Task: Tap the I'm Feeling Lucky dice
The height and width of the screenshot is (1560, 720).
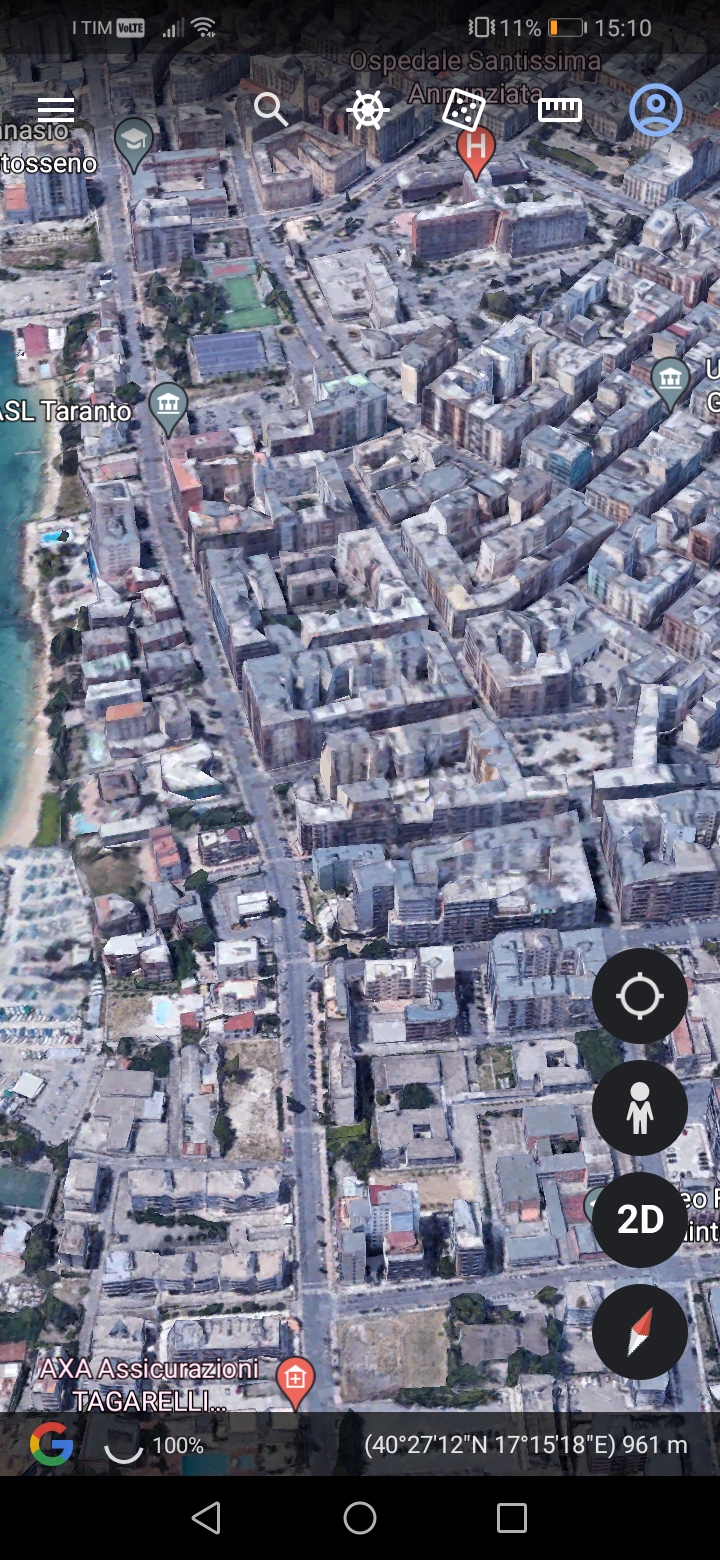Action: click(463, 110)
